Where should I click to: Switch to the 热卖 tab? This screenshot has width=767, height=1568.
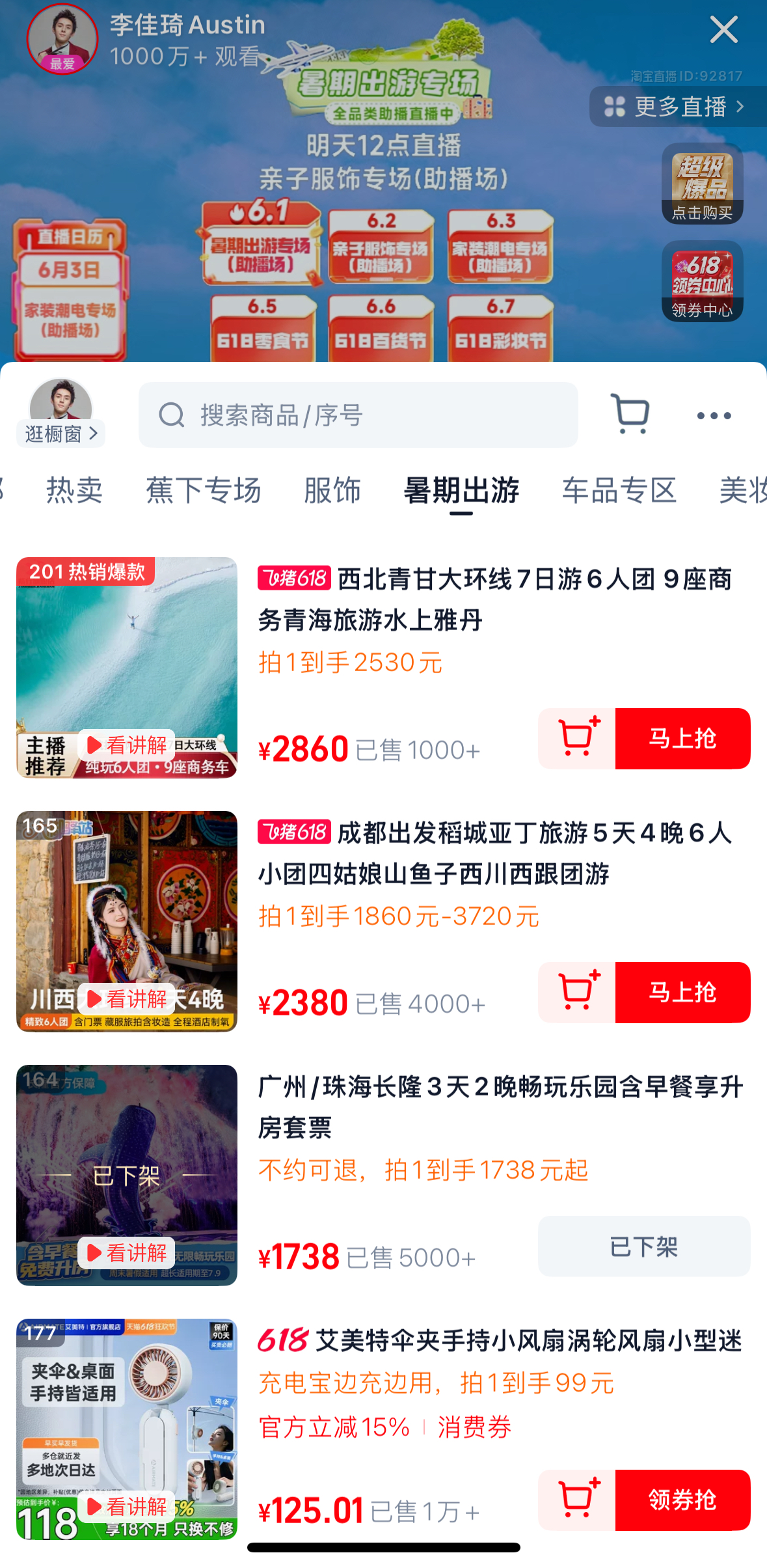click(74, 490)
